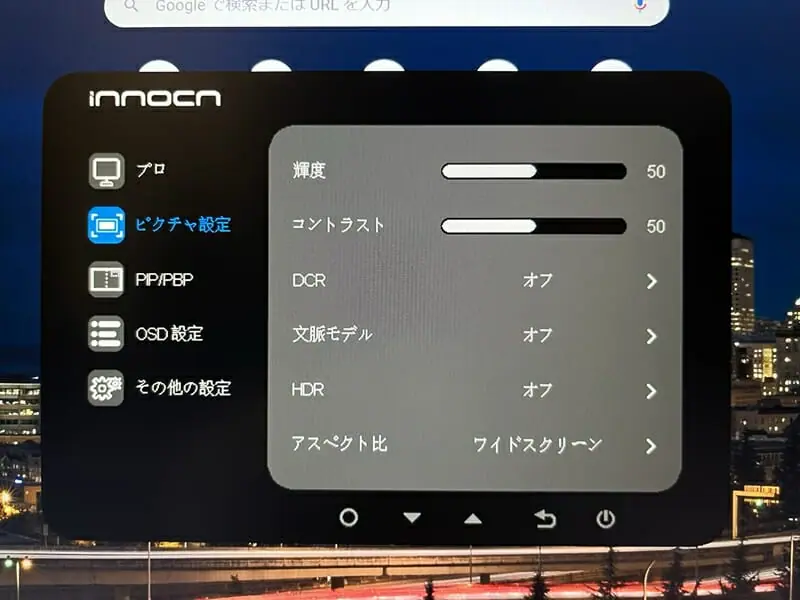
Task: Adjust the コントラスト slider
Action: (534, 226)
